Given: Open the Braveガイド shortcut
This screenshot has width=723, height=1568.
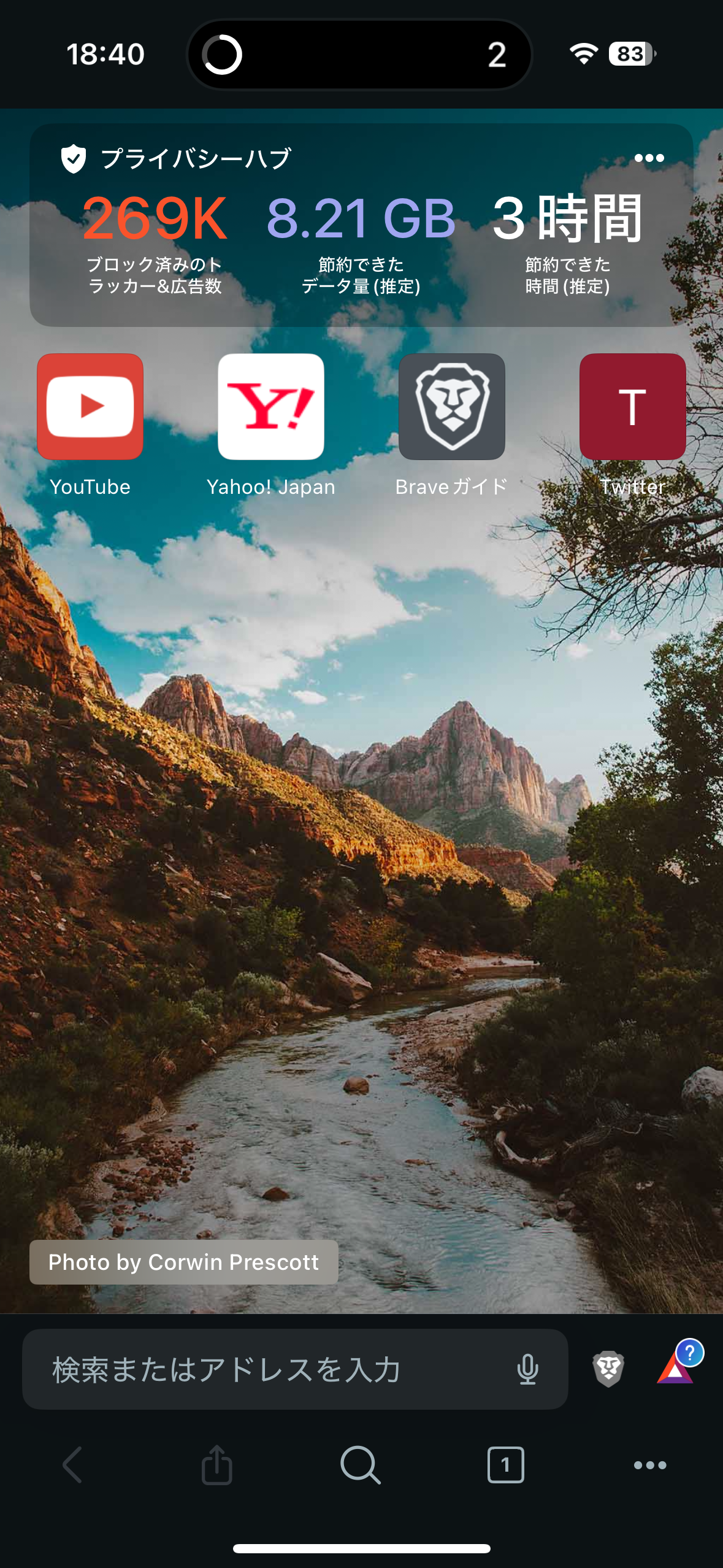Looking at the screenshot, I should (451, 407).
